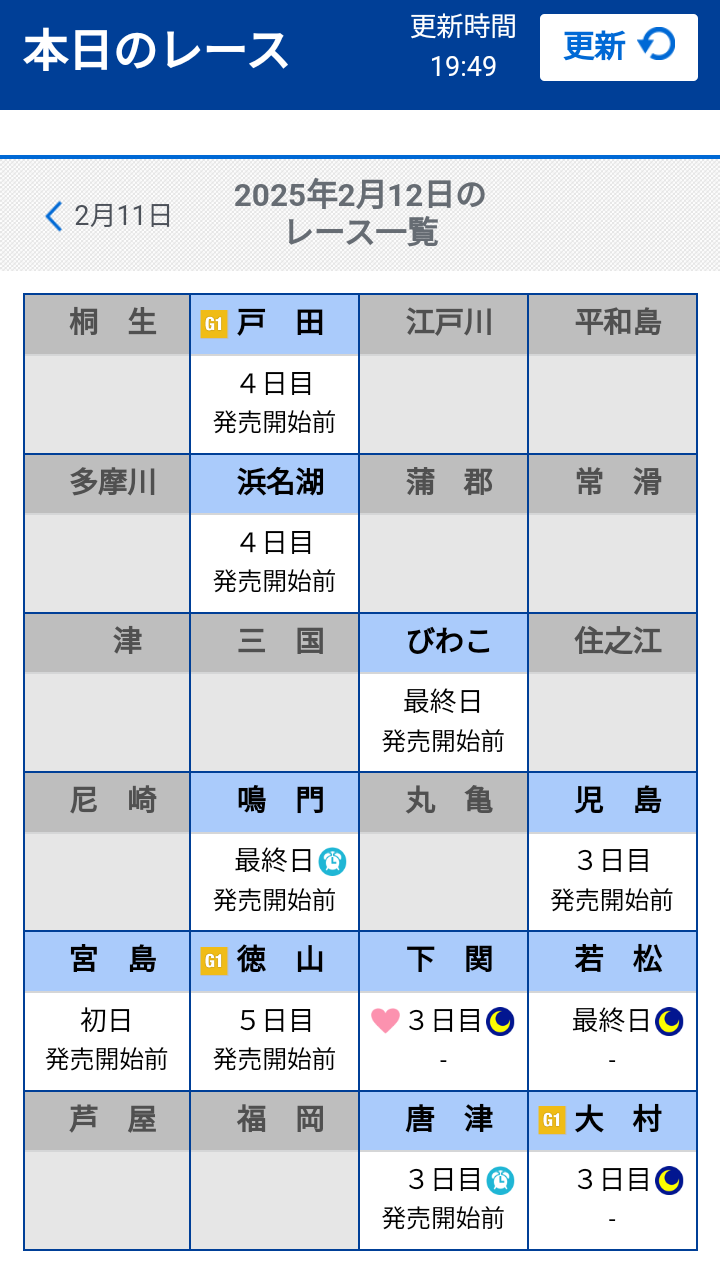Open 下関 night race venue
720x1263 pixels.
point(443,1010)
